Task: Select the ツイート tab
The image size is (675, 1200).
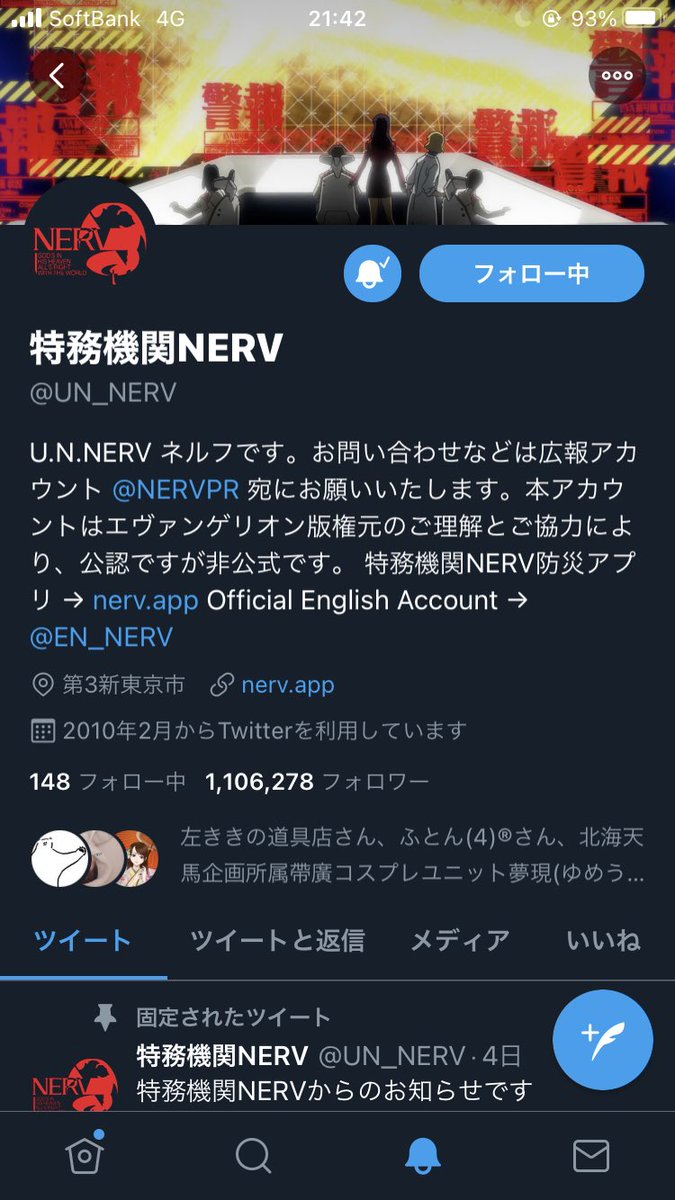Action: point(82,940)
